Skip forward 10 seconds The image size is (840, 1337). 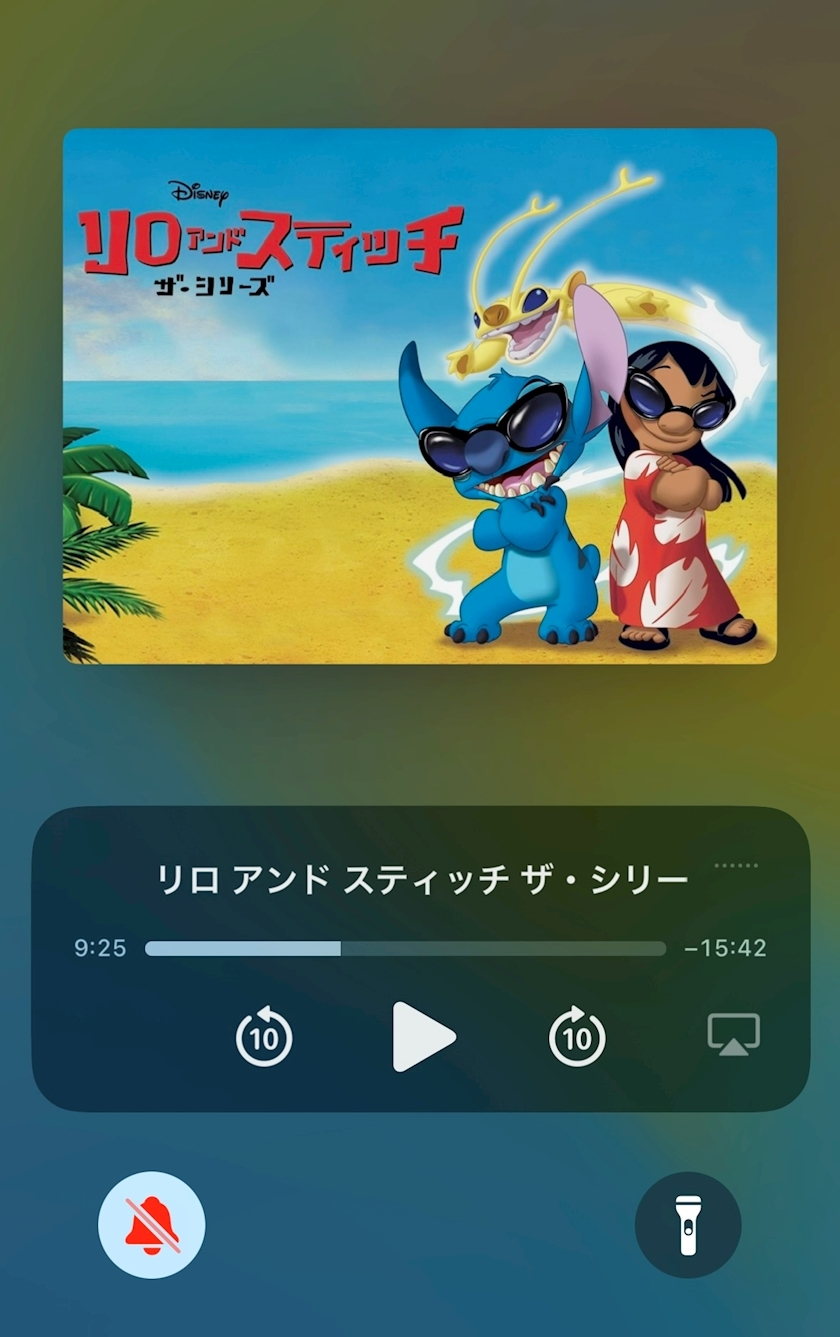(577, 1038)
